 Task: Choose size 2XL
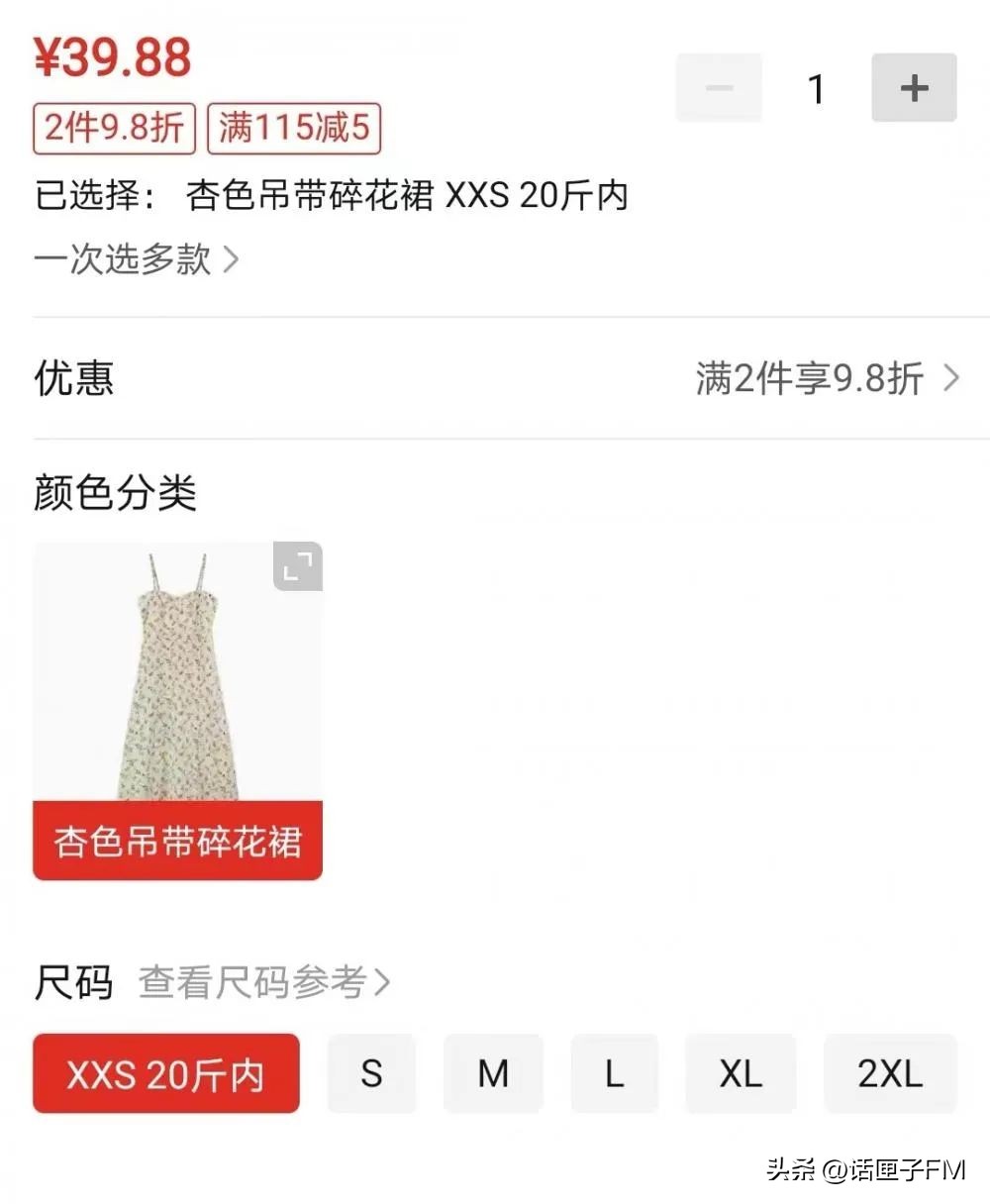tap(890, 1074)
